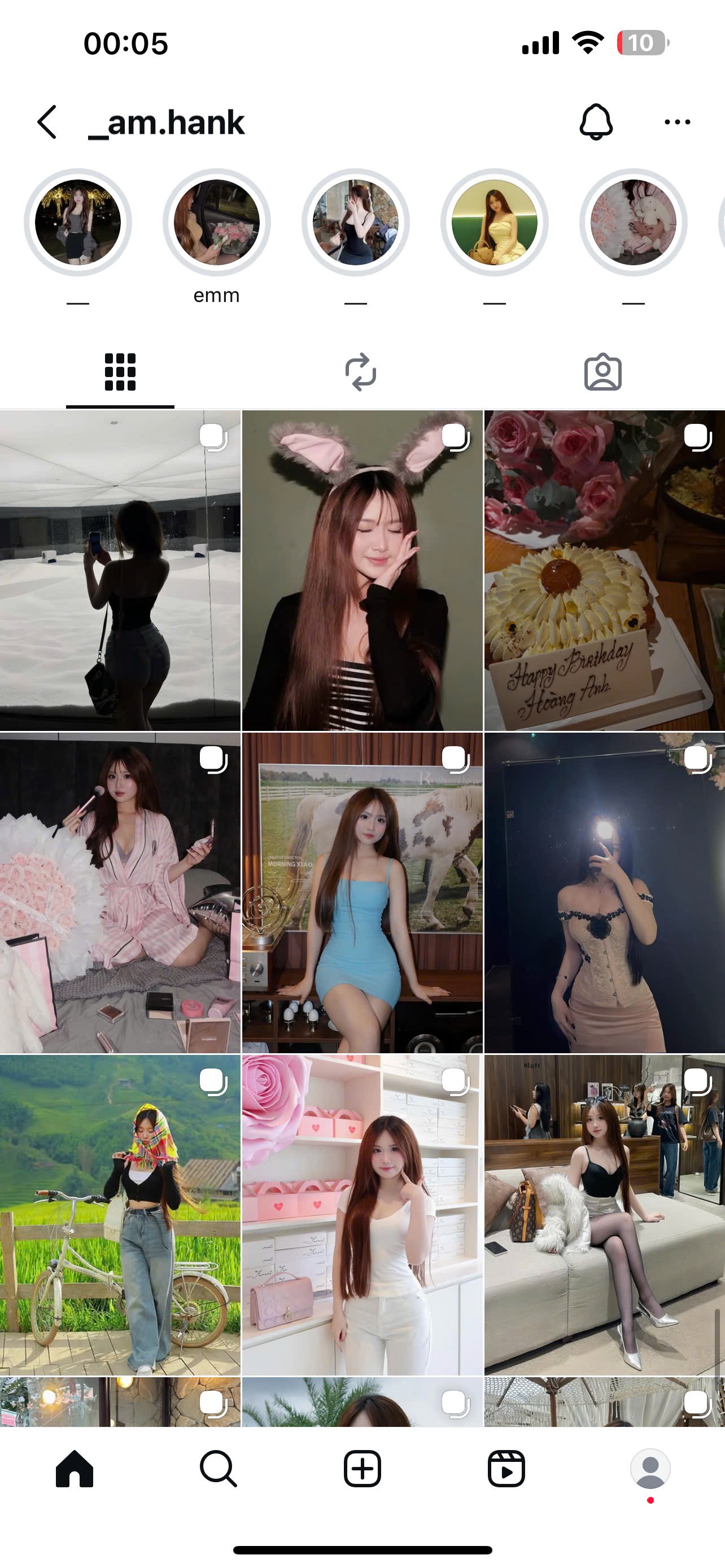Screen dimensions: 725x1568
Task: Switch to the posts grid tab
Action: coord(120,371)
